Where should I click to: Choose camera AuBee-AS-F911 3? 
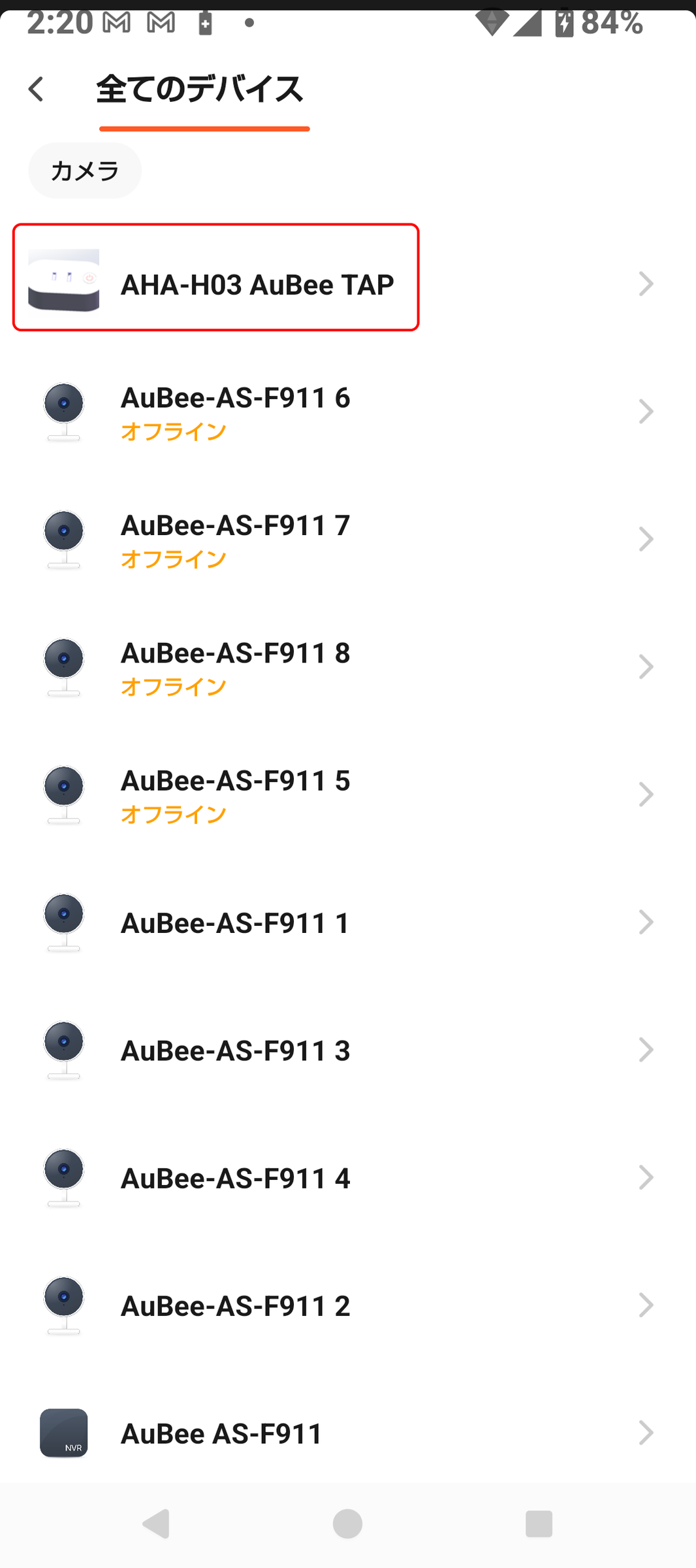click(347, 1050)
